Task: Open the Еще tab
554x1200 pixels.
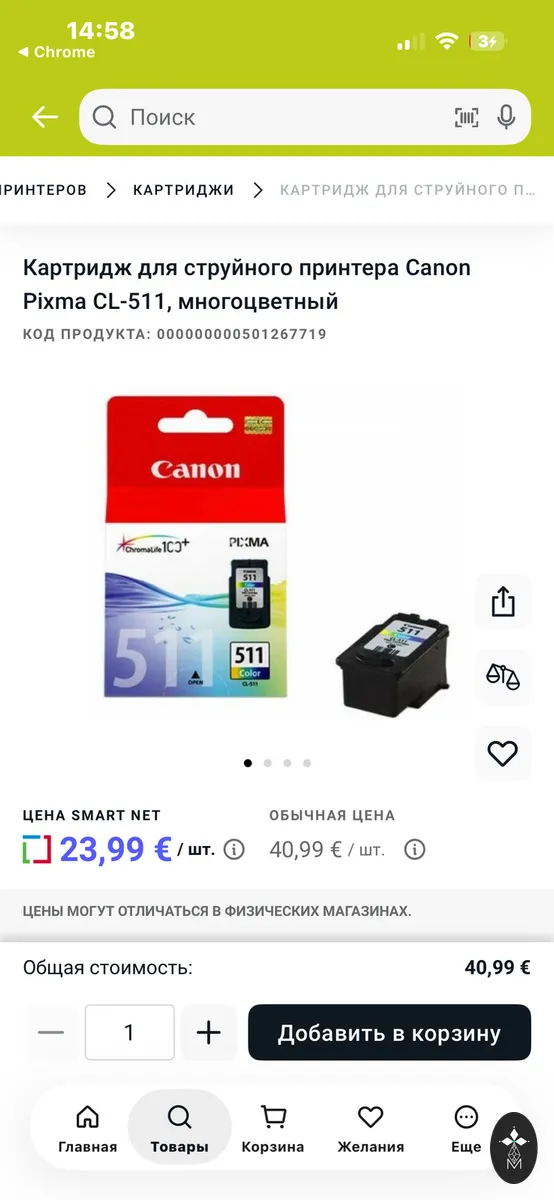Action: tap(466, 1130)
